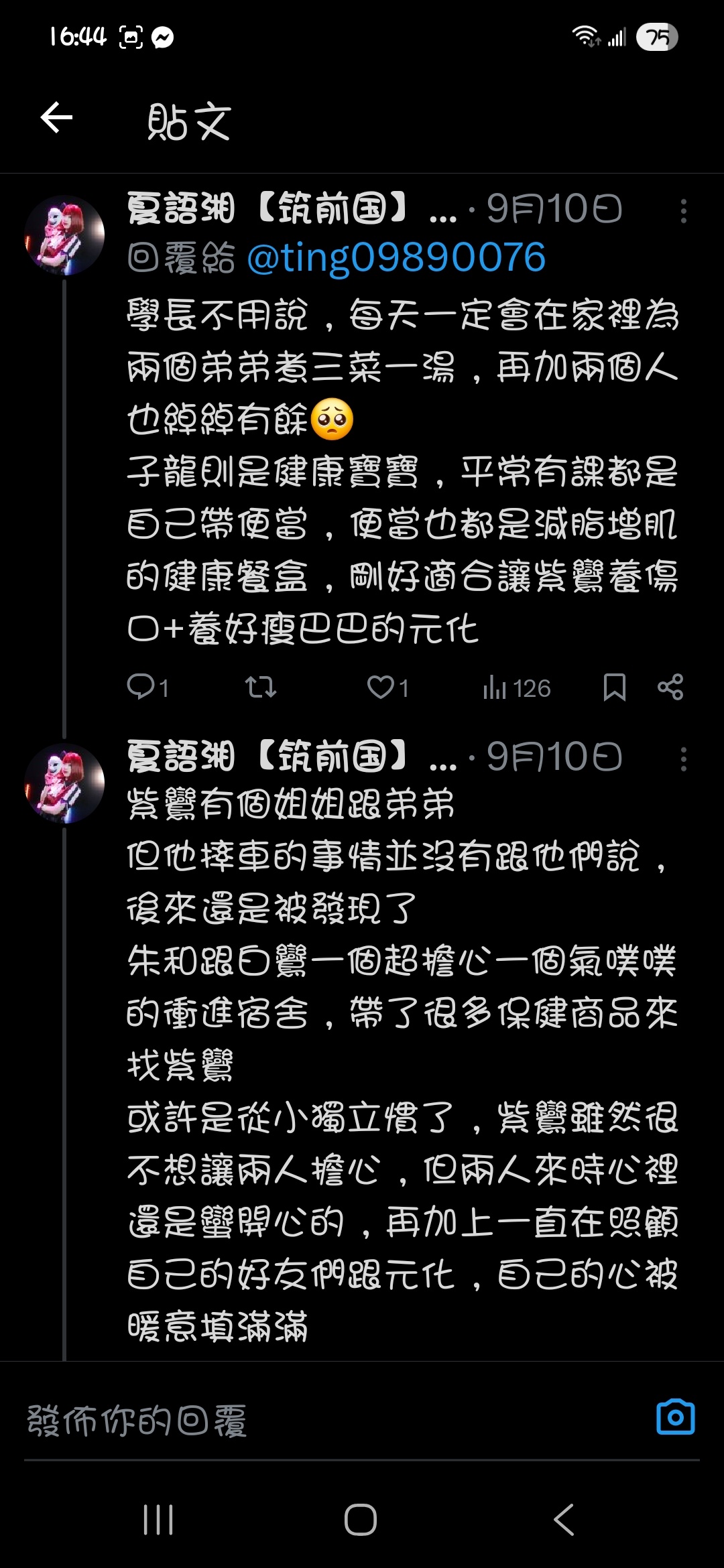This screenshot has width=724, height=1568.
Task: Open the avatar beside the 學長不用說 post
Action: pos(64,235)
